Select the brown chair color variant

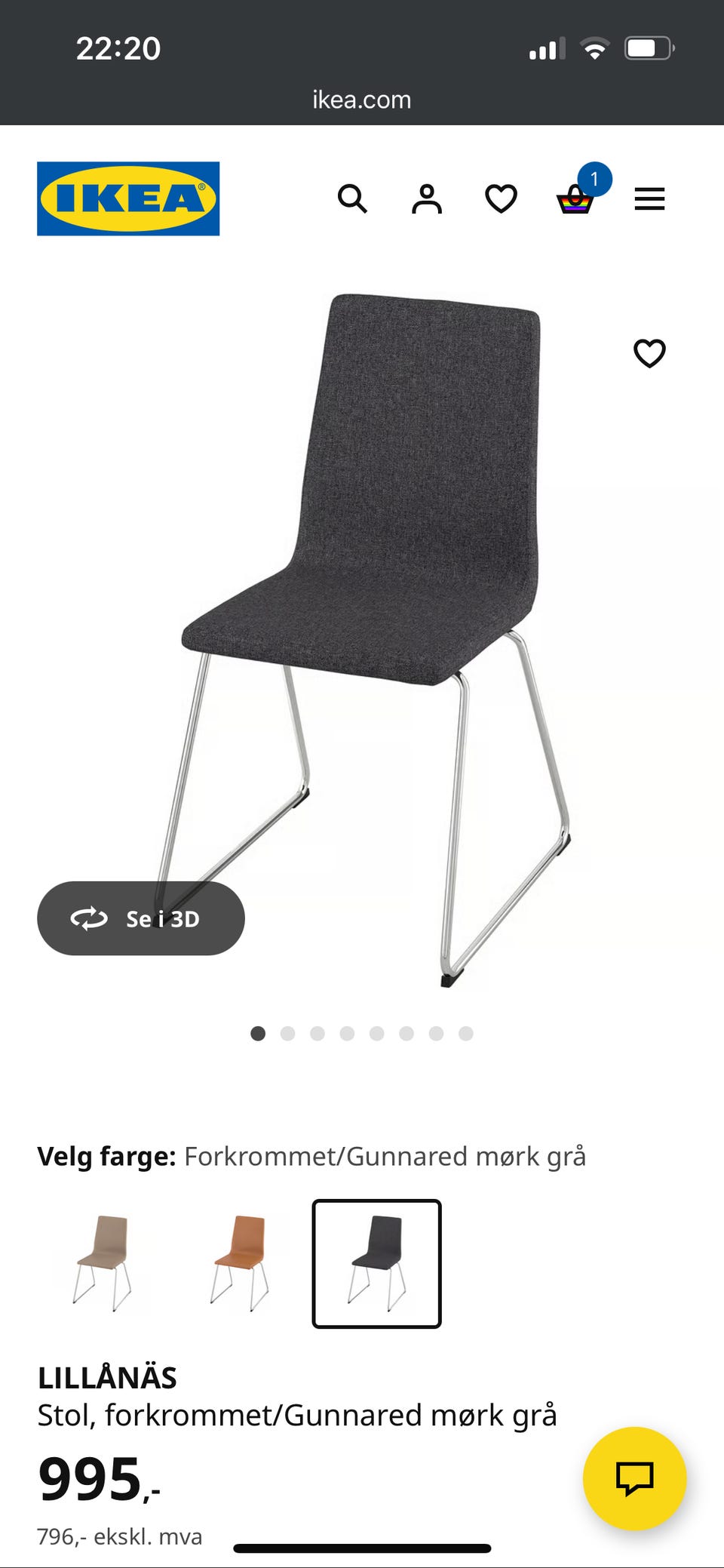pos(240,1263)
